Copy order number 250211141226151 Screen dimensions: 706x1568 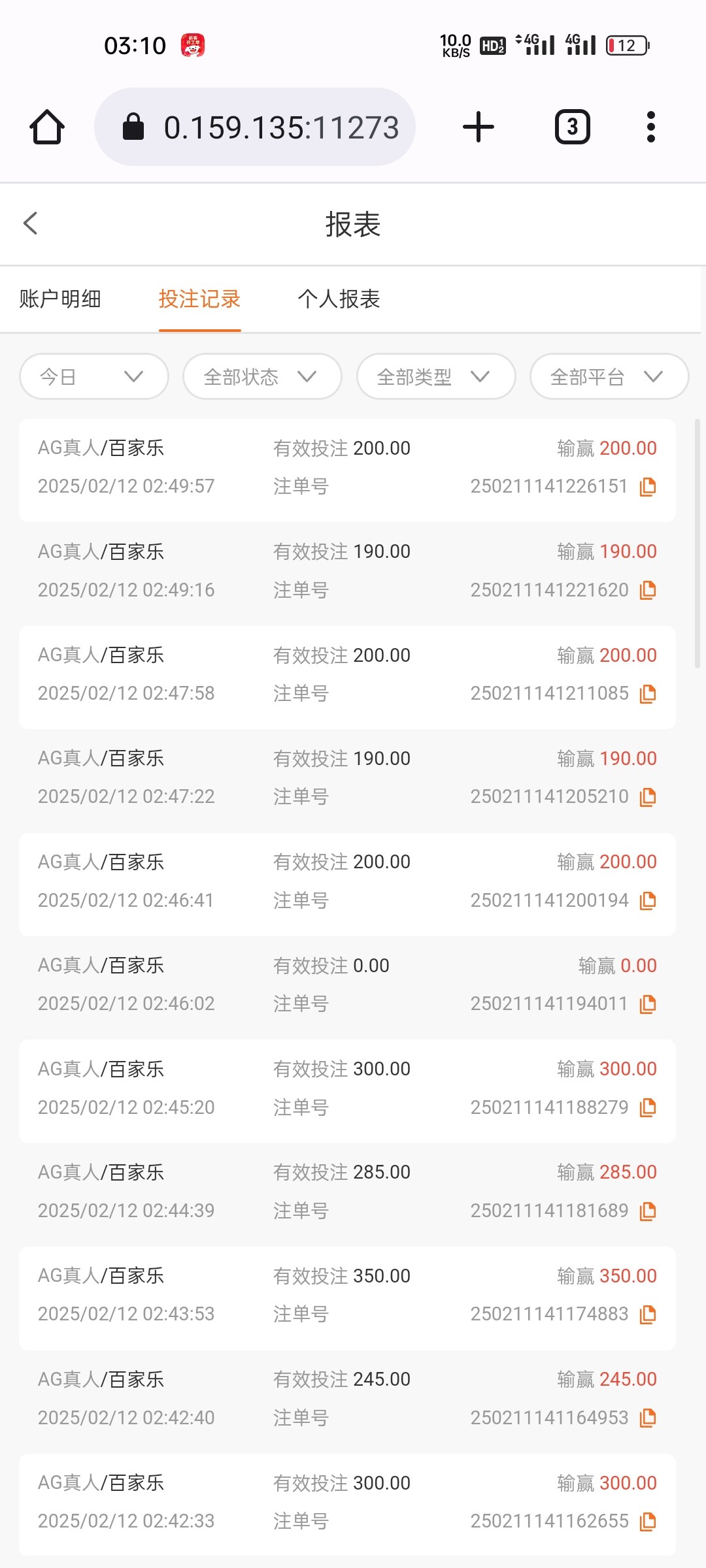pyautogui.click(x=647, y=486)
